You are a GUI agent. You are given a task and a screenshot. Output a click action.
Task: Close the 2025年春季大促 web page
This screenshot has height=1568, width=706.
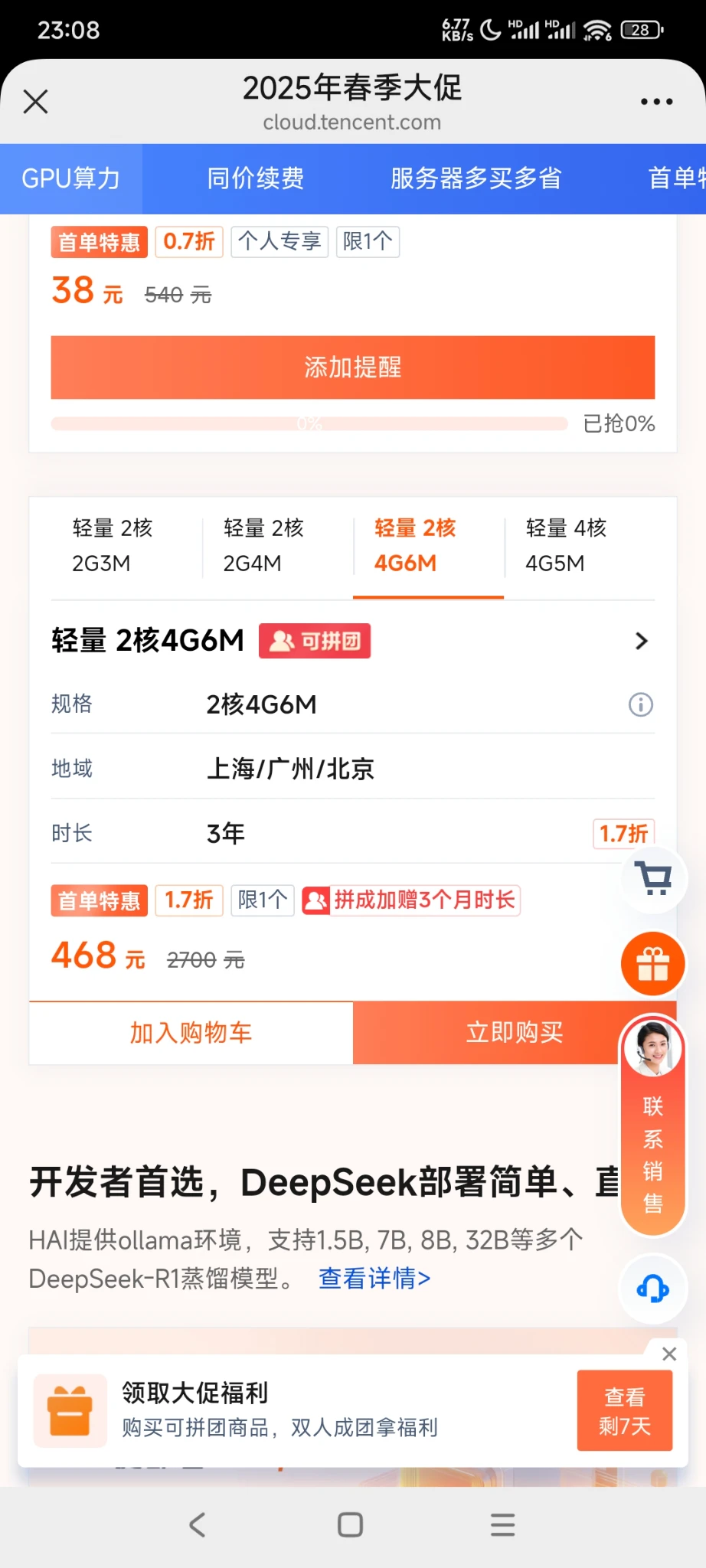click(35, 101)
